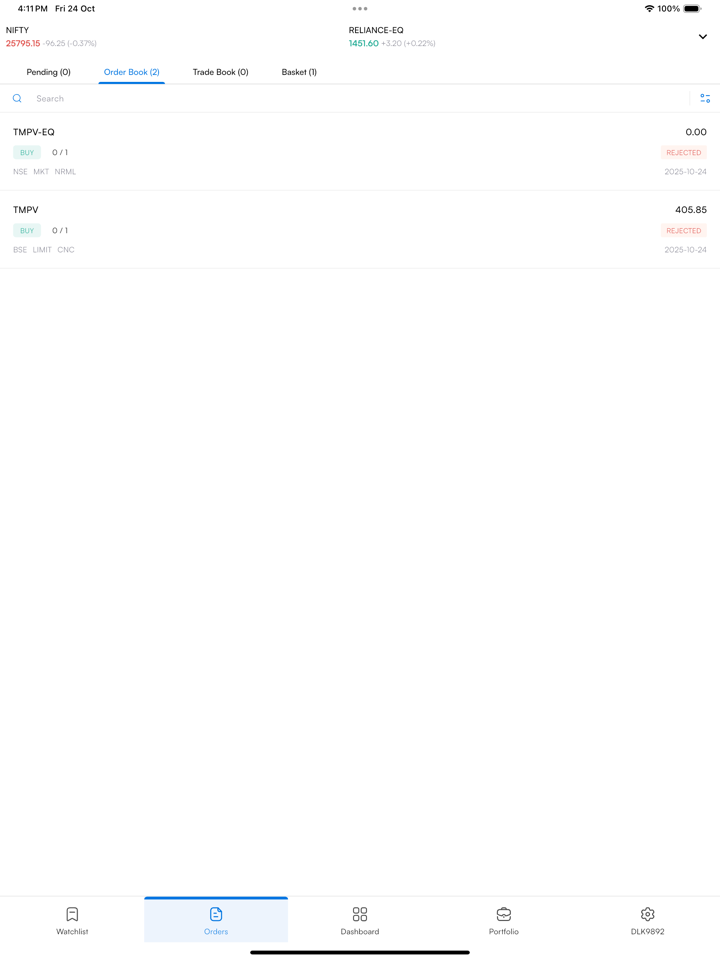Switch to the Pending (0) tab
720x960 pixels.
coord(48,72)
